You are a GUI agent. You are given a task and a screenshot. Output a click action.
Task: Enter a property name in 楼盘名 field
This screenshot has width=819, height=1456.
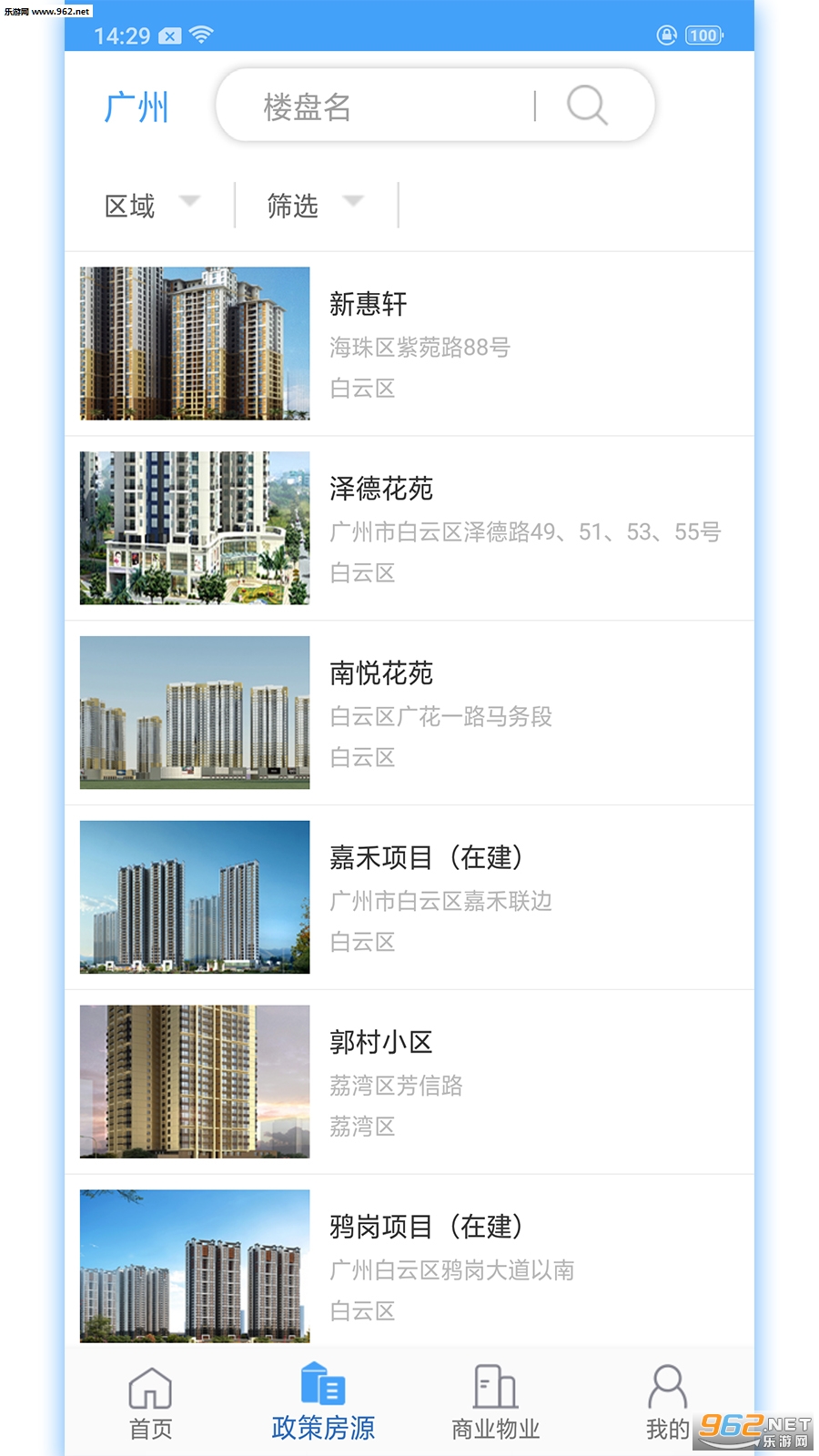[382, 106]
